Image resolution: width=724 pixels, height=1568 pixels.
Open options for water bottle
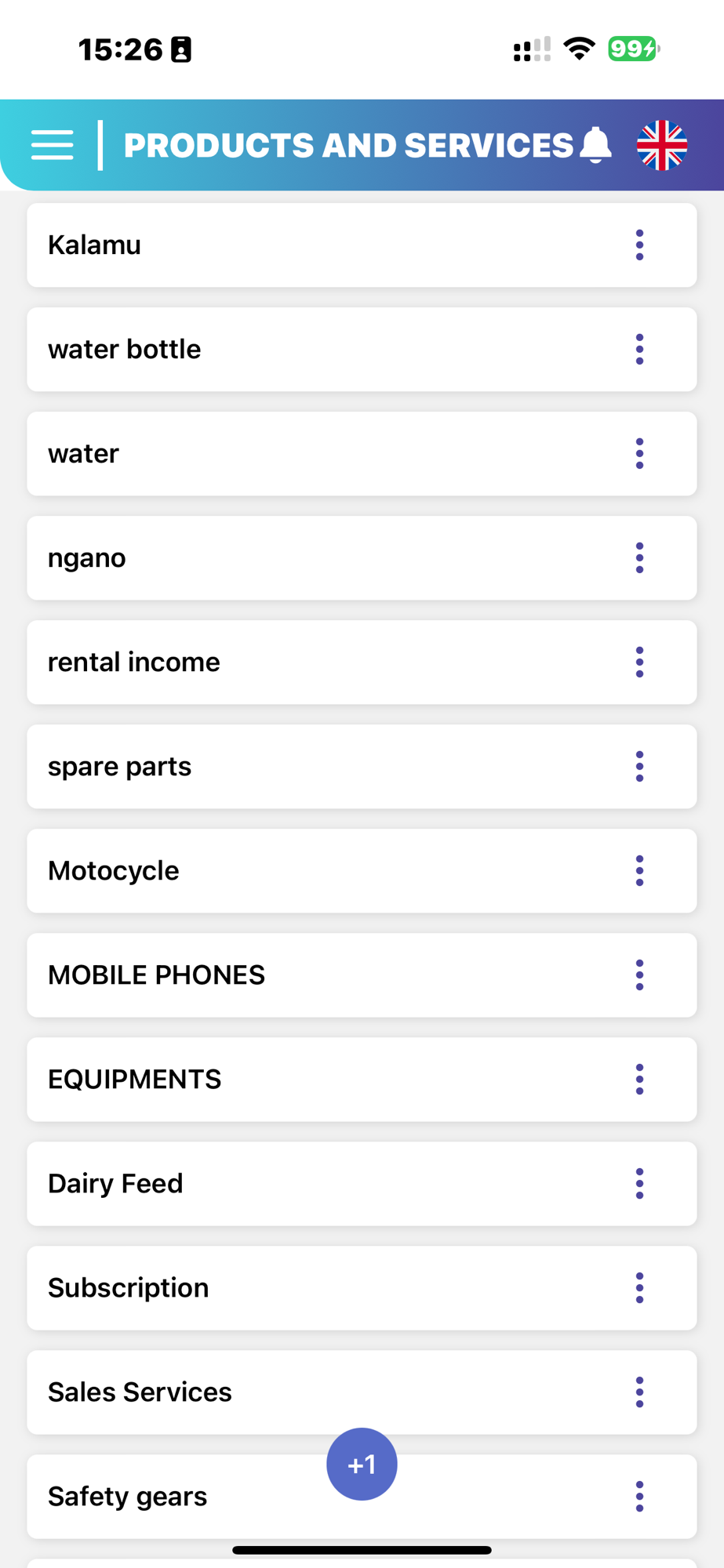coord(639,350)
